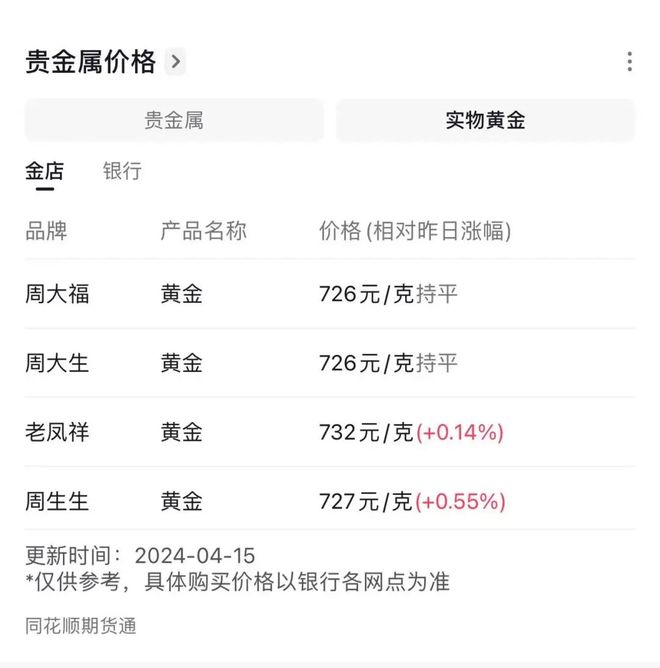Open the three-dot overflow menu
Screen dimensions: 660x668
pos(629,62)
